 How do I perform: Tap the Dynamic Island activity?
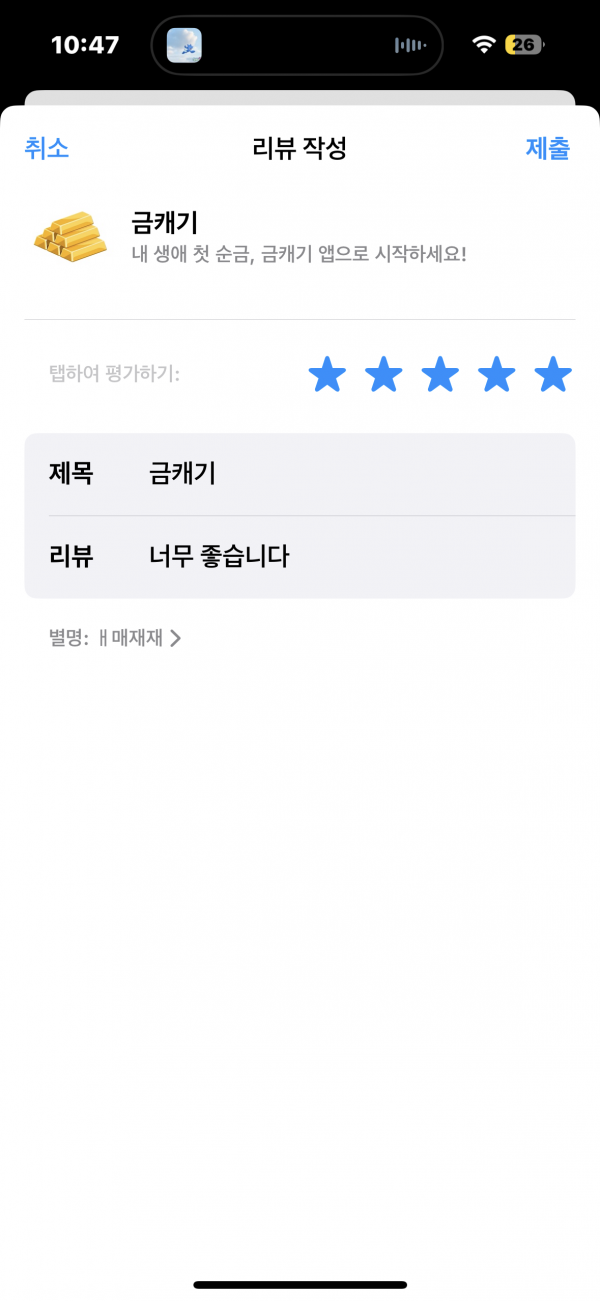coord(297,45)
